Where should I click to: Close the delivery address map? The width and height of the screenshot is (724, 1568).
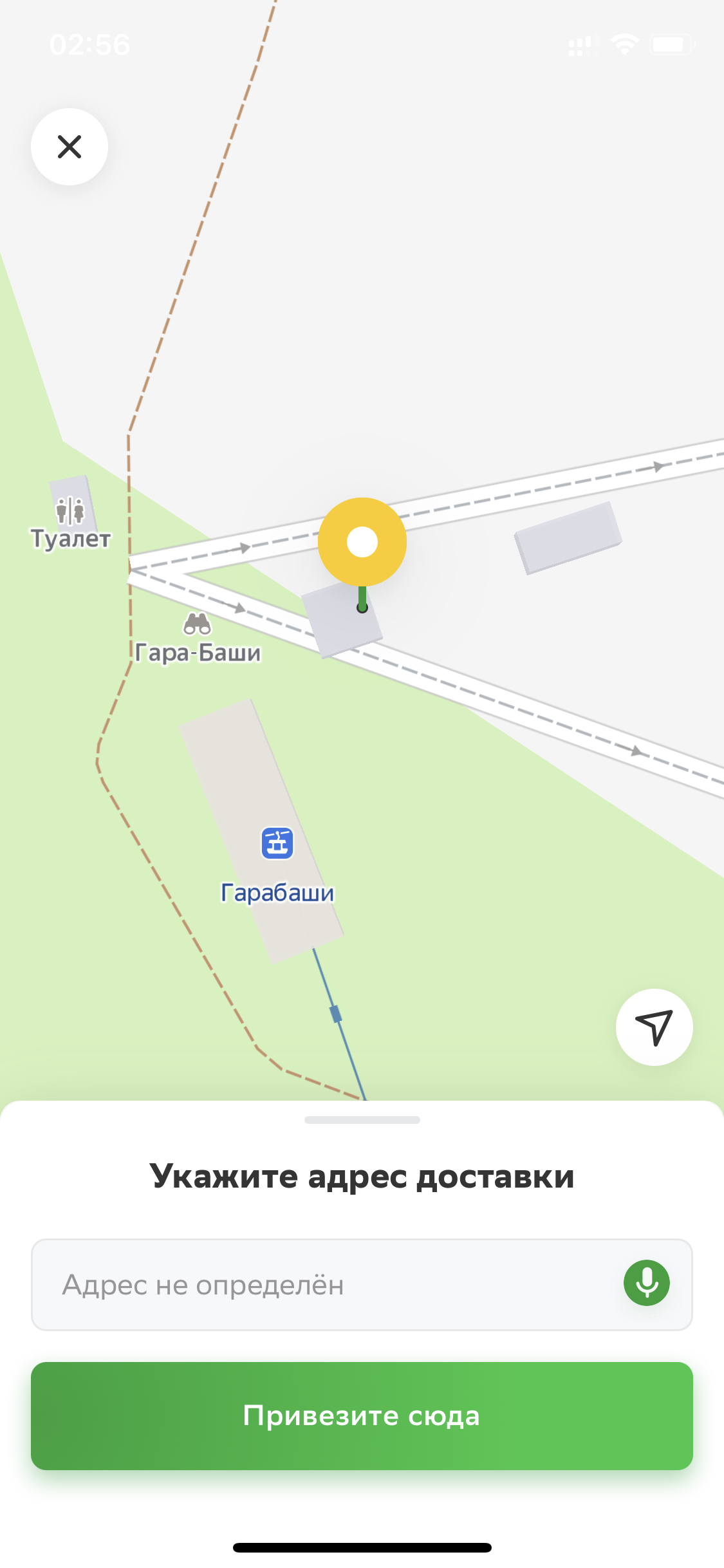coord(70,147)
